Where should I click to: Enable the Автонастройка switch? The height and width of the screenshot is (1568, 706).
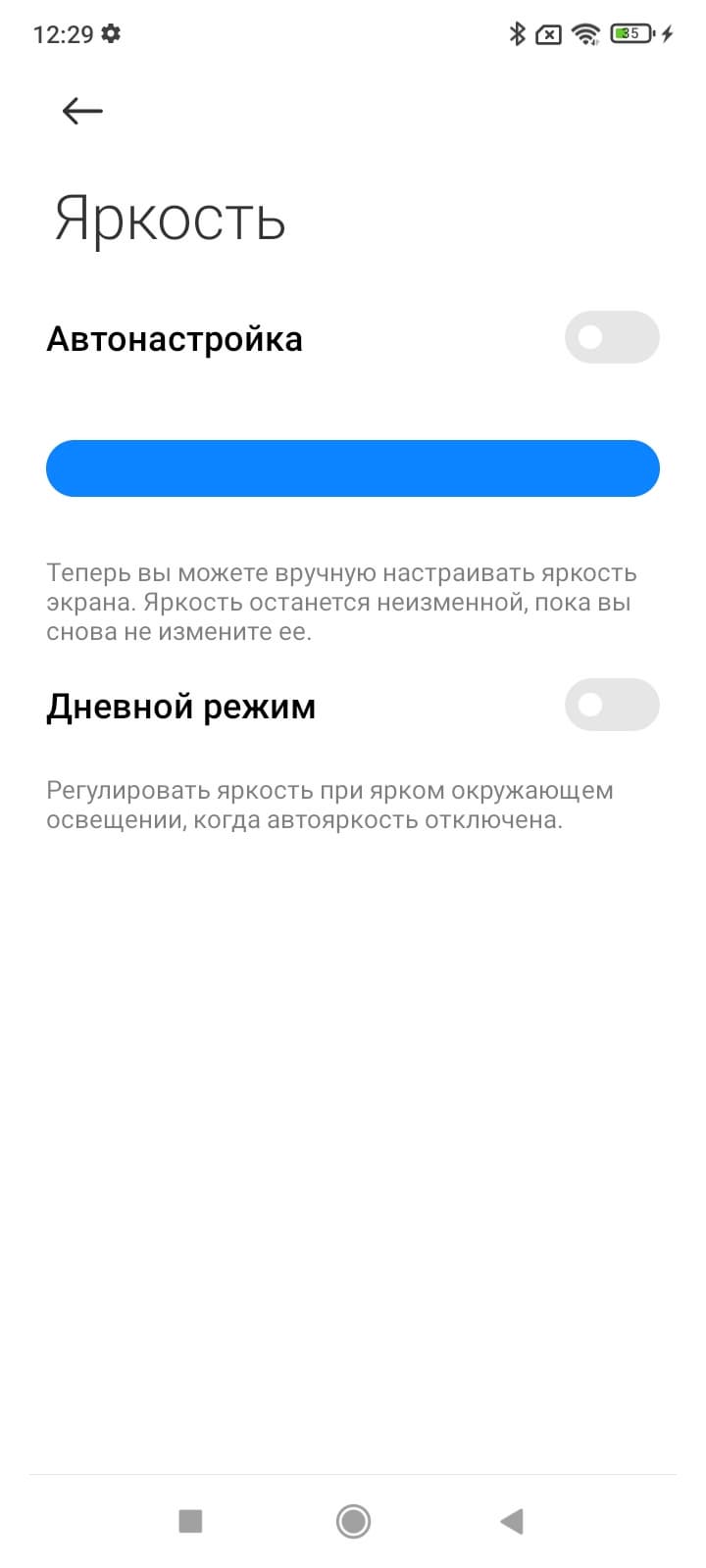point(611,338)
